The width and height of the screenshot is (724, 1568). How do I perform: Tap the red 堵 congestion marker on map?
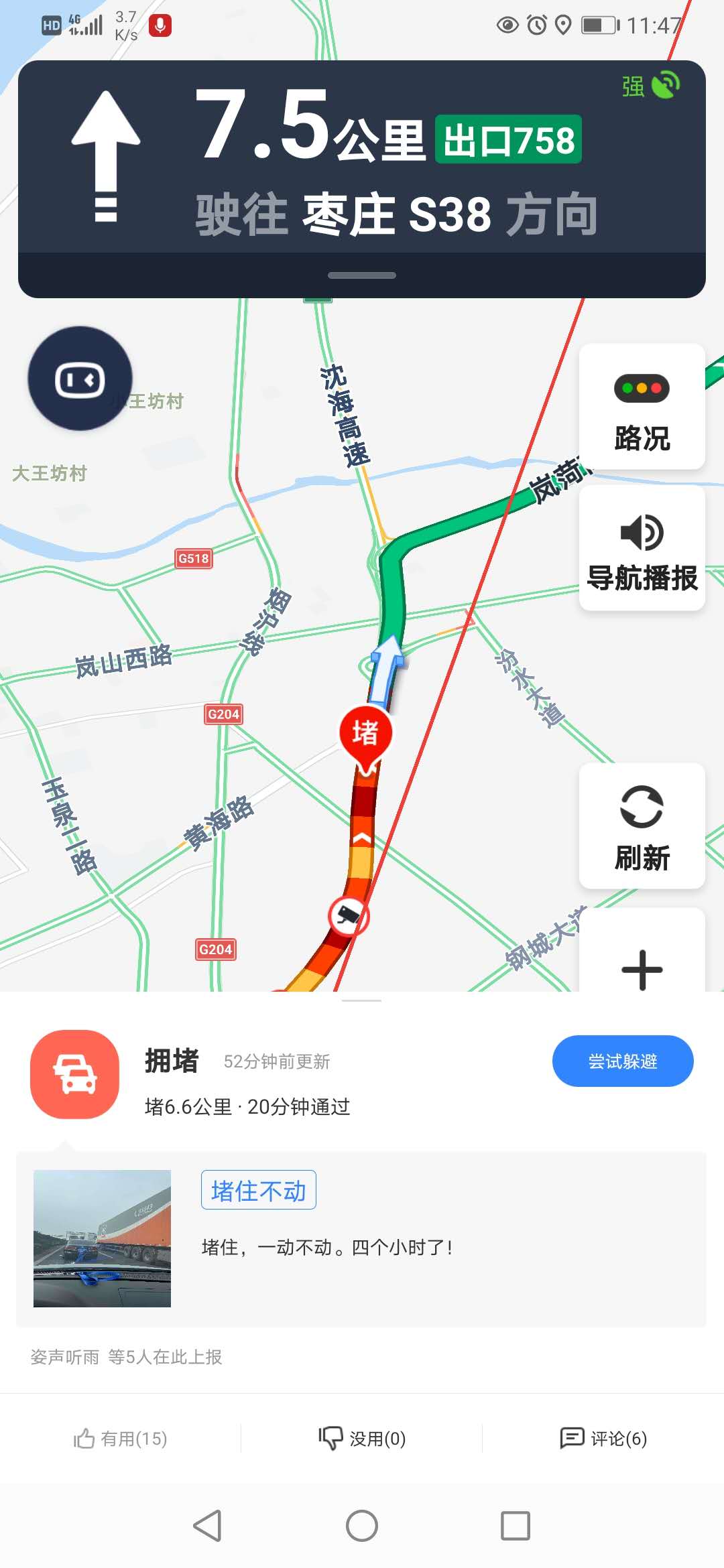[x=365, y=734]
